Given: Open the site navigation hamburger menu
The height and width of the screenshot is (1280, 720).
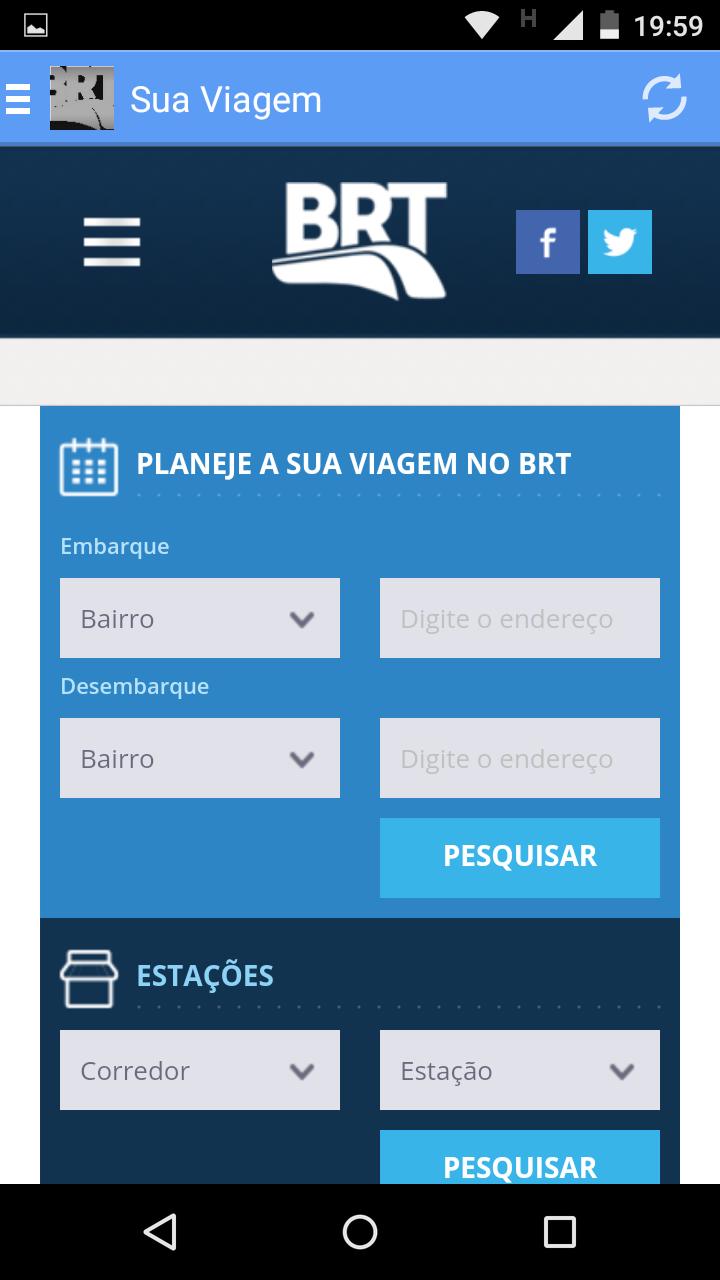Looking at the screenshot, I should click(112, 242).
